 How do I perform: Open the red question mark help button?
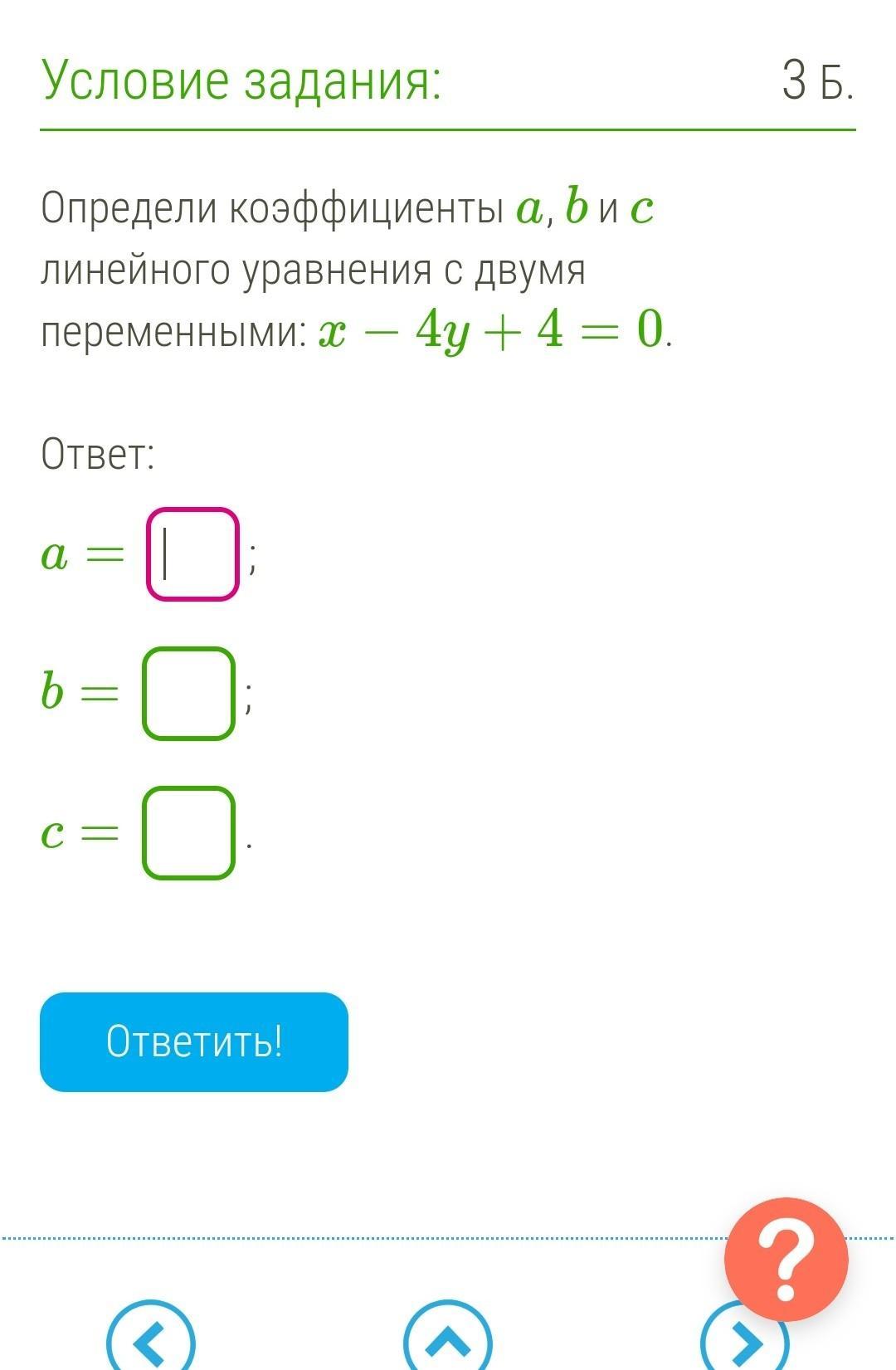[x=786, y=1260]
